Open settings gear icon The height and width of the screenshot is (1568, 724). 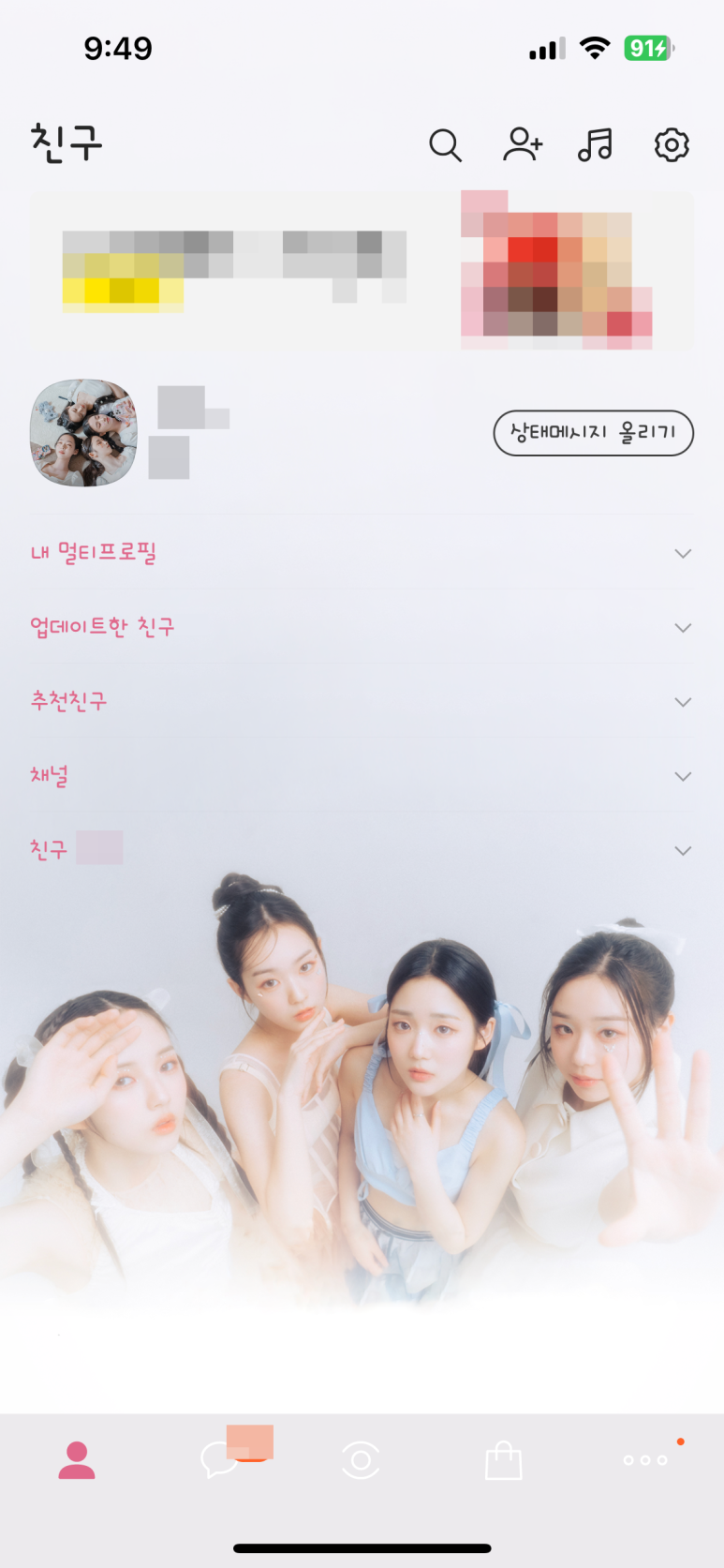672,145
